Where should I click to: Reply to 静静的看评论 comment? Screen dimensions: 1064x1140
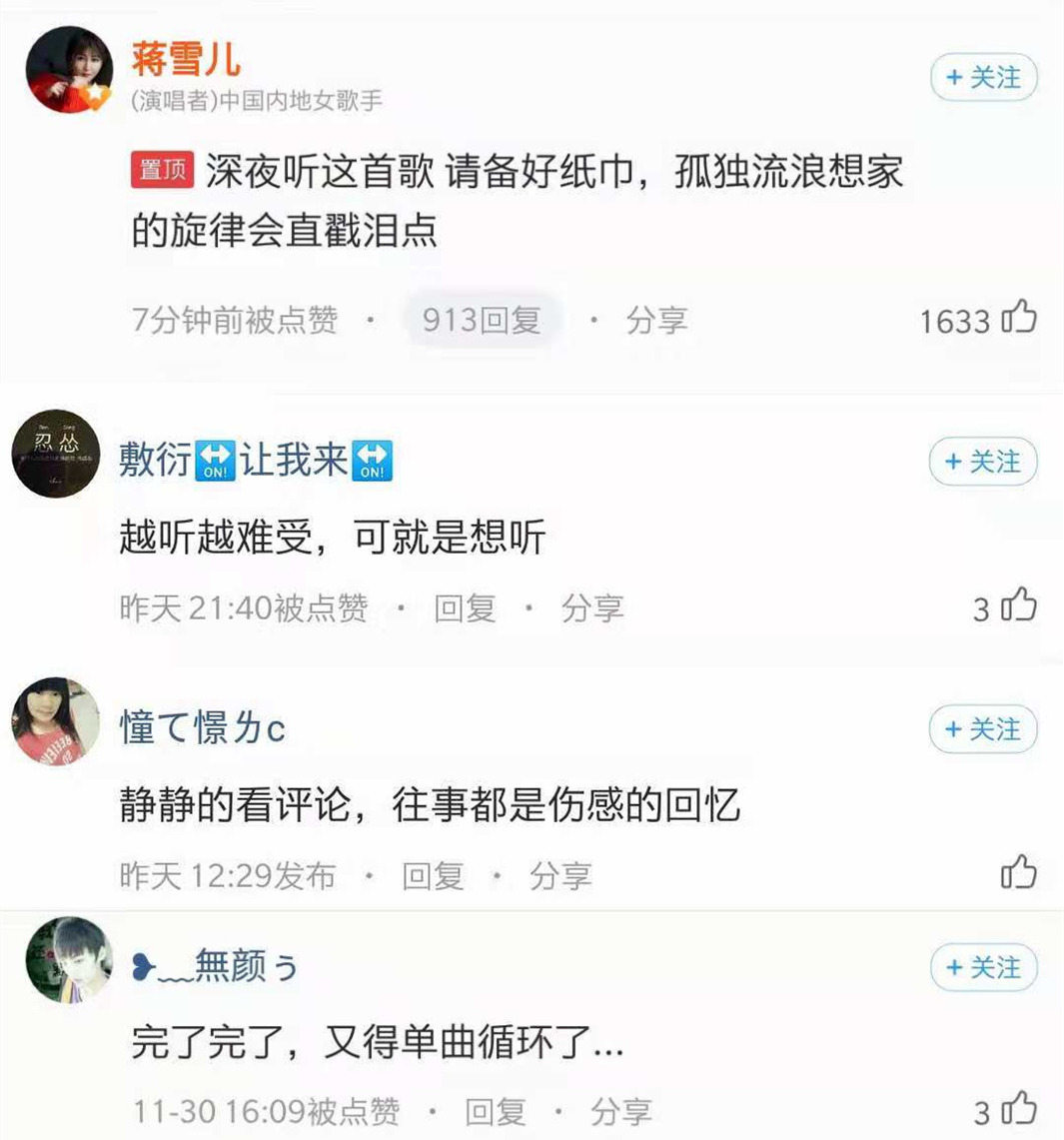[x=433, y=876]
